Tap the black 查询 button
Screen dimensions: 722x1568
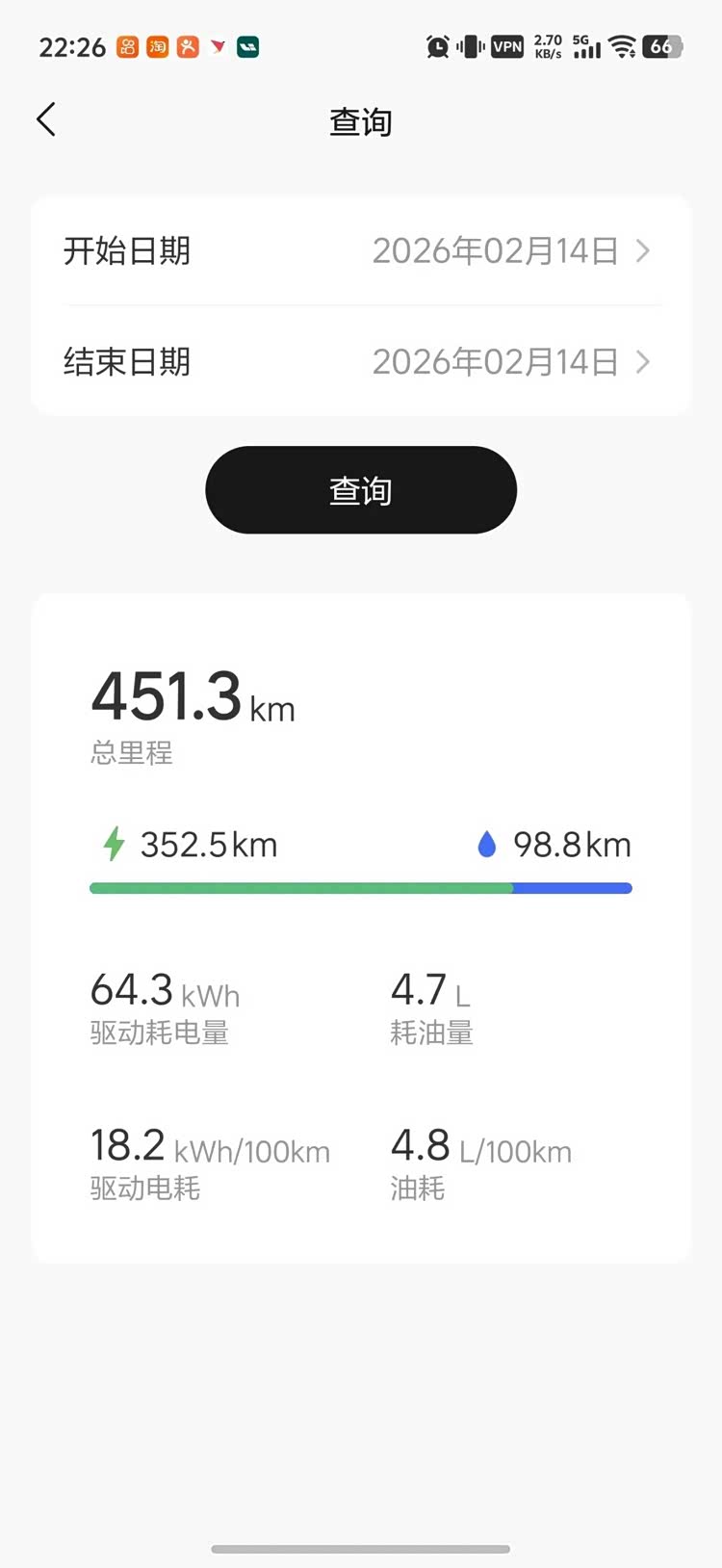tap(361, 490)
